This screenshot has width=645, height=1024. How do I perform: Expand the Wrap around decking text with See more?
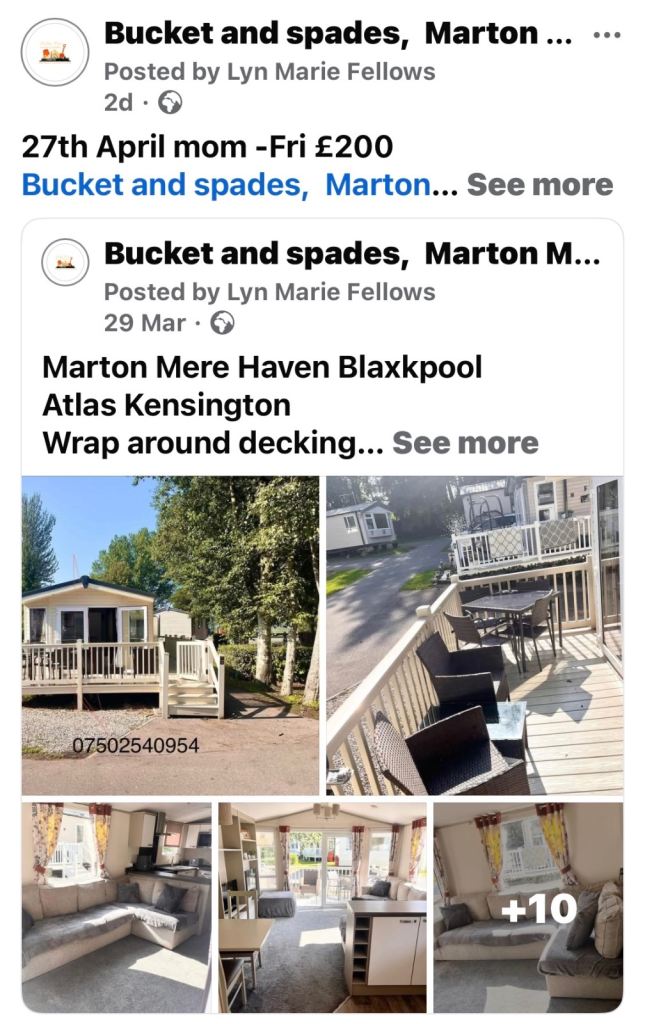pyautogui.click(x=465, y=443)
